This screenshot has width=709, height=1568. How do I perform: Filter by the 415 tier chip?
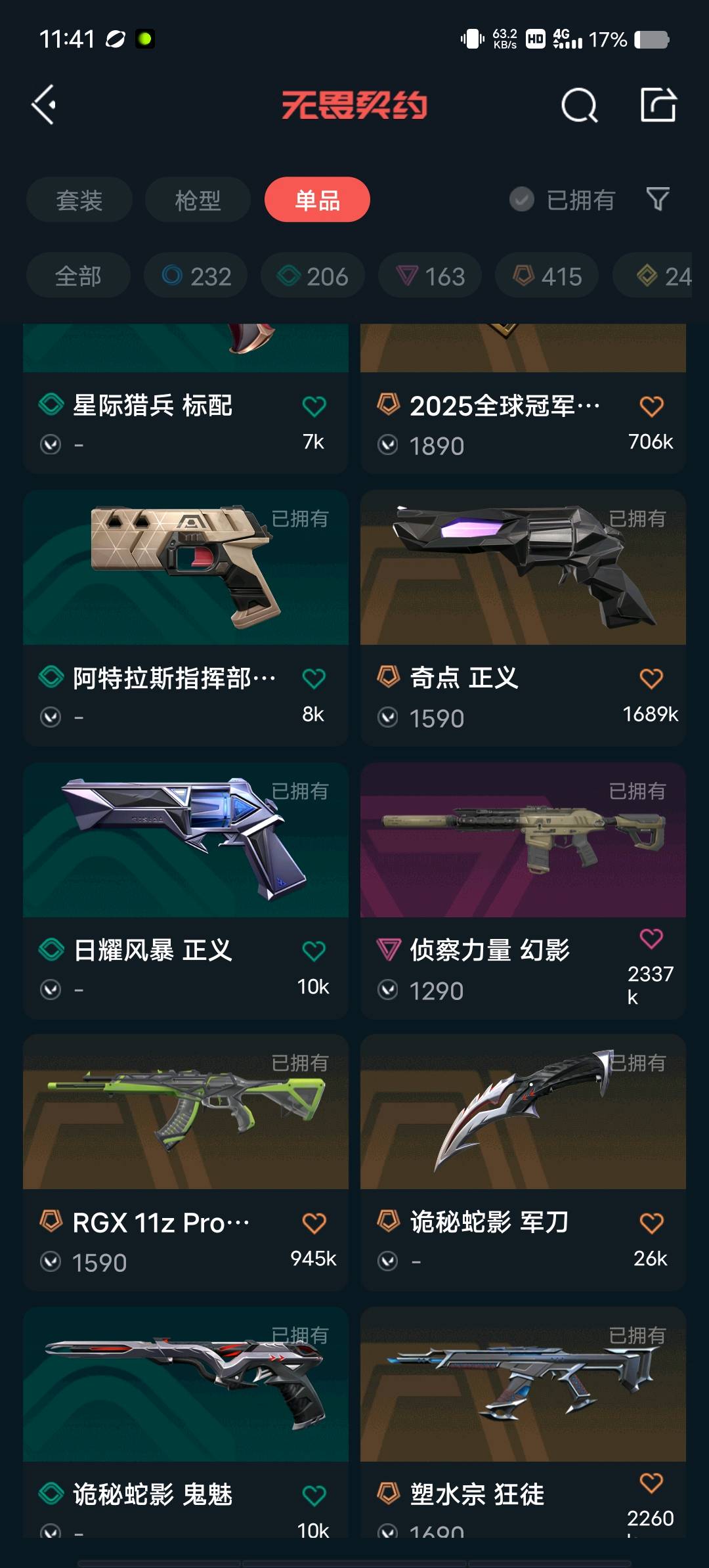547,276
